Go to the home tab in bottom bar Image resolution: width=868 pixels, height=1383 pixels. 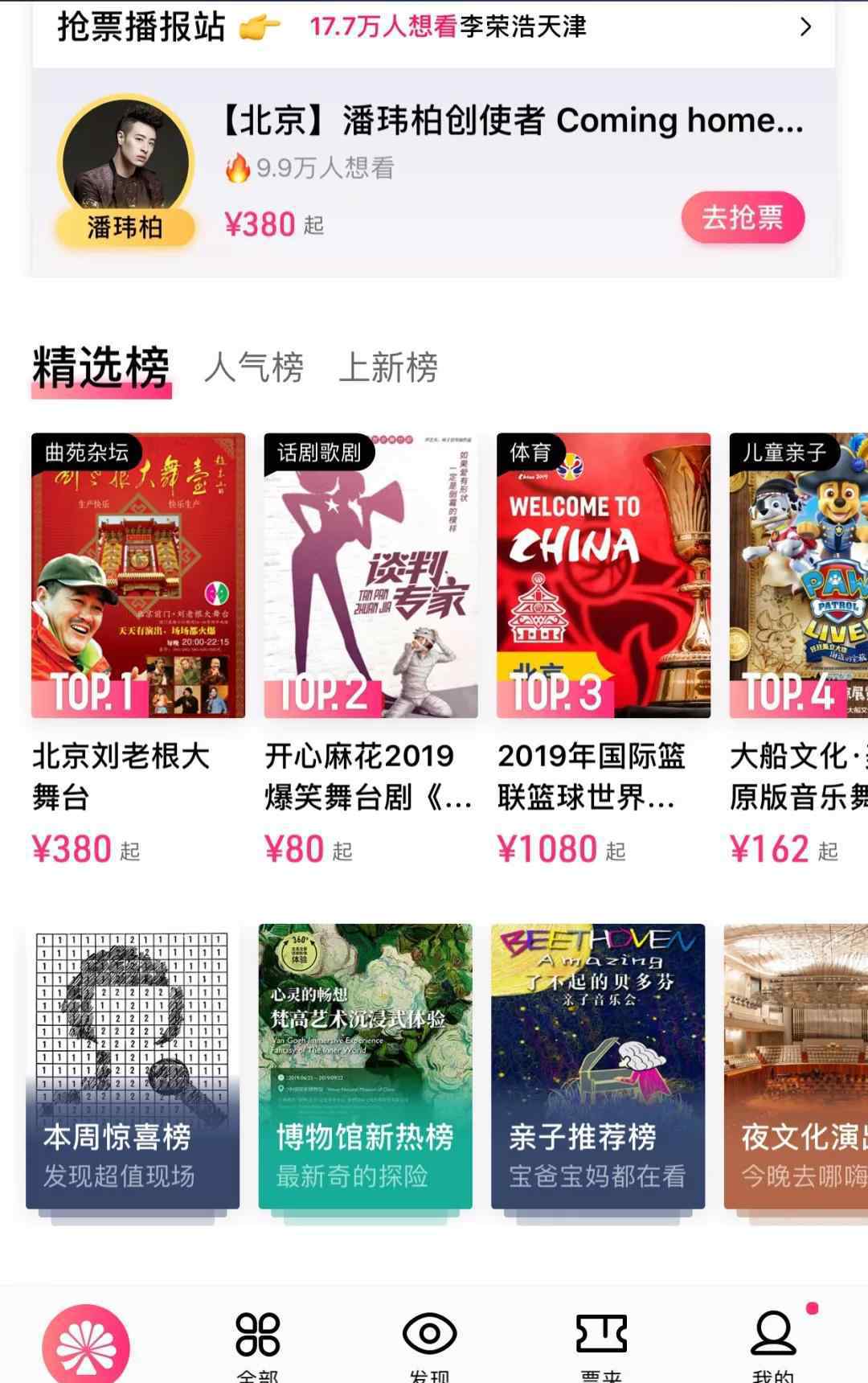[x=86, y=1343]
